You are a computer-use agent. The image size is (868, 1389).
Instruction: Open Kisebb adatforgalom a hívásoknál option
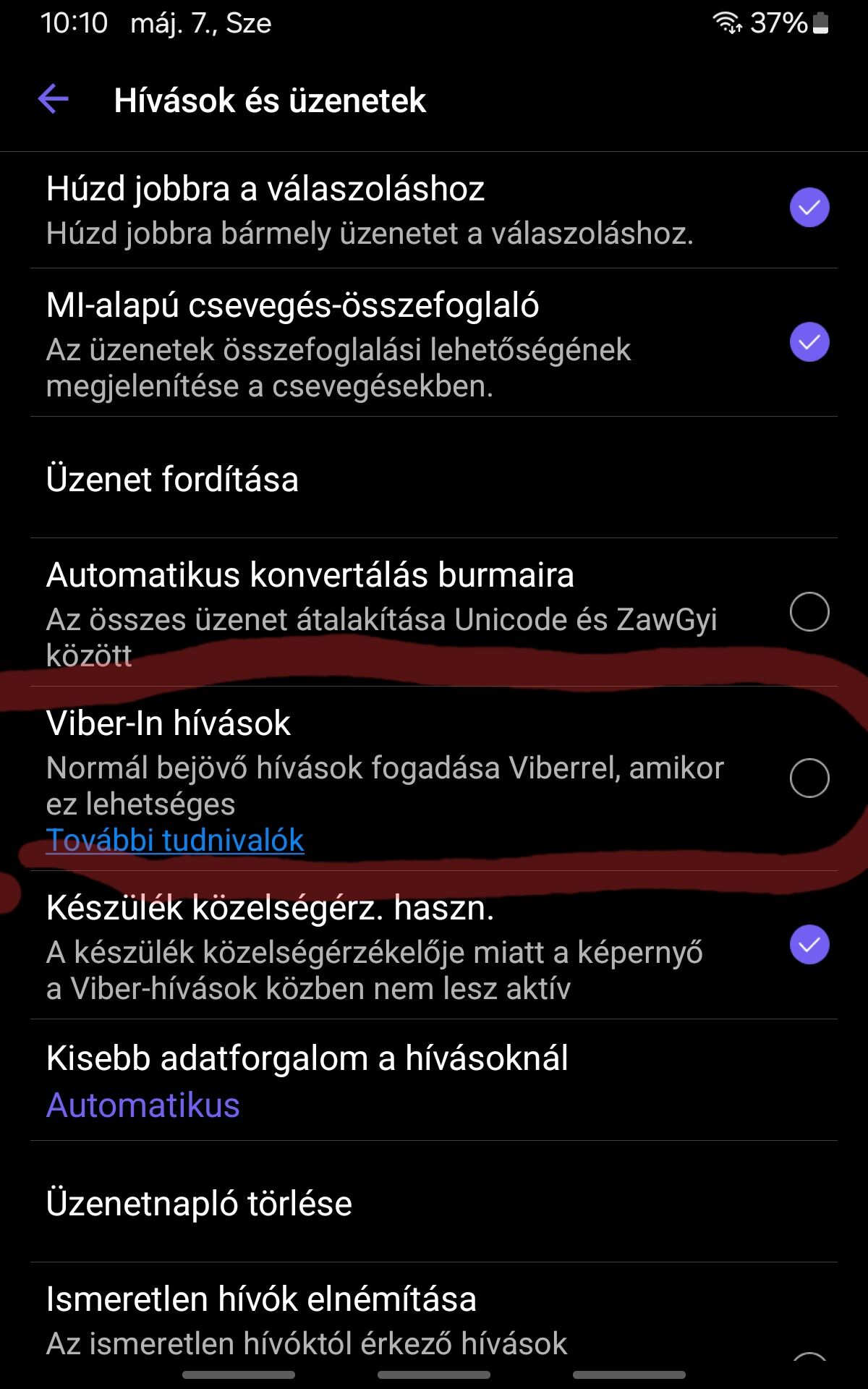point(434,1081)
